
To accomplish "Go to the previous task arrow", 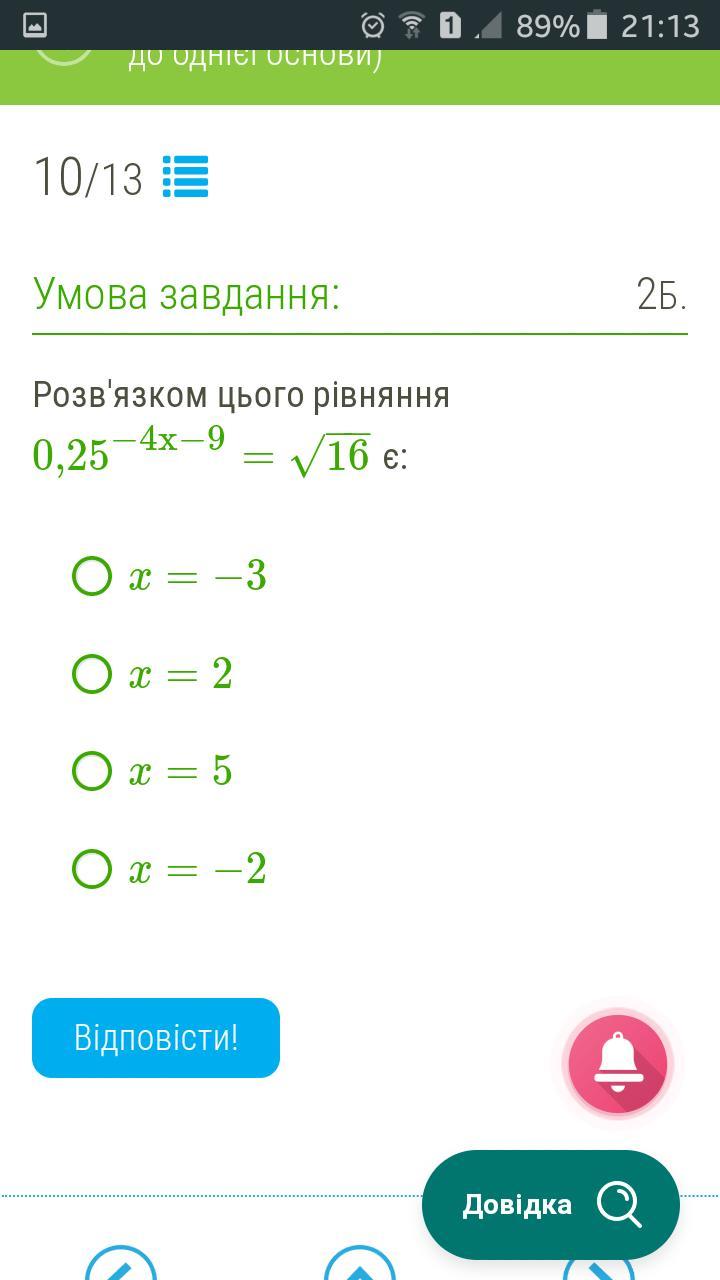I will [x=121, y=1266].
